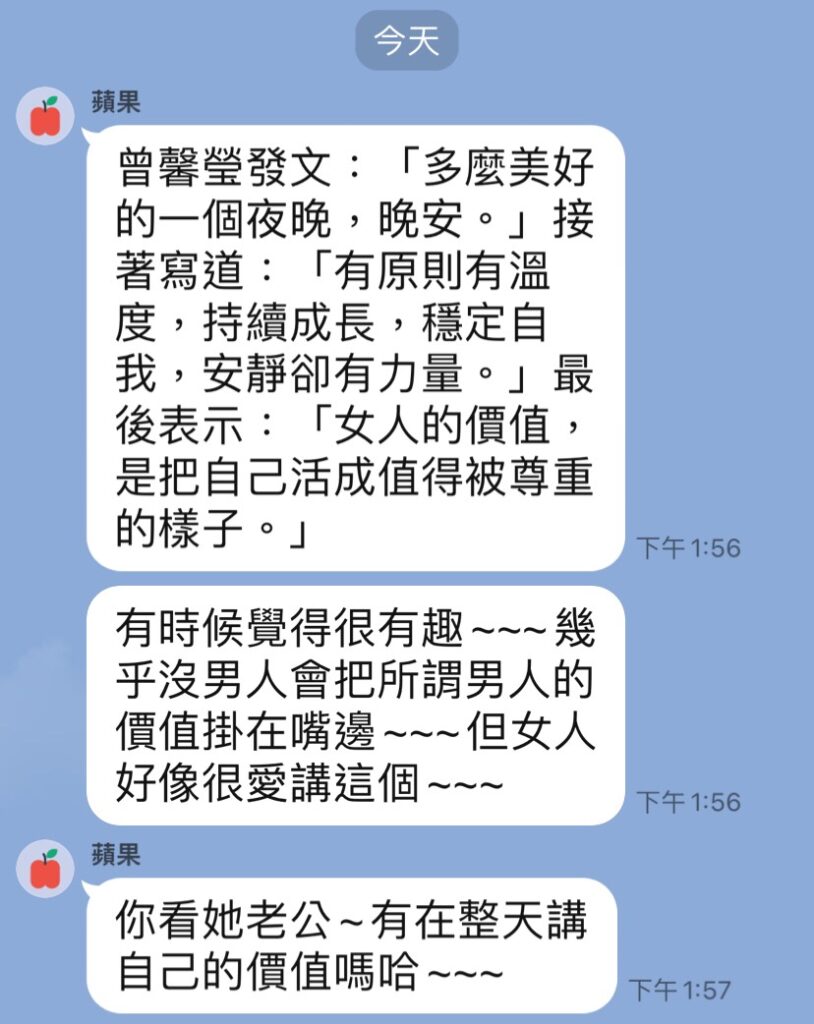This screenshot has width=814, height=1024.
Task: Open 蘋果's avatar beside the 曾馨瑩發文 message
Action: click(x=45, y=117)
